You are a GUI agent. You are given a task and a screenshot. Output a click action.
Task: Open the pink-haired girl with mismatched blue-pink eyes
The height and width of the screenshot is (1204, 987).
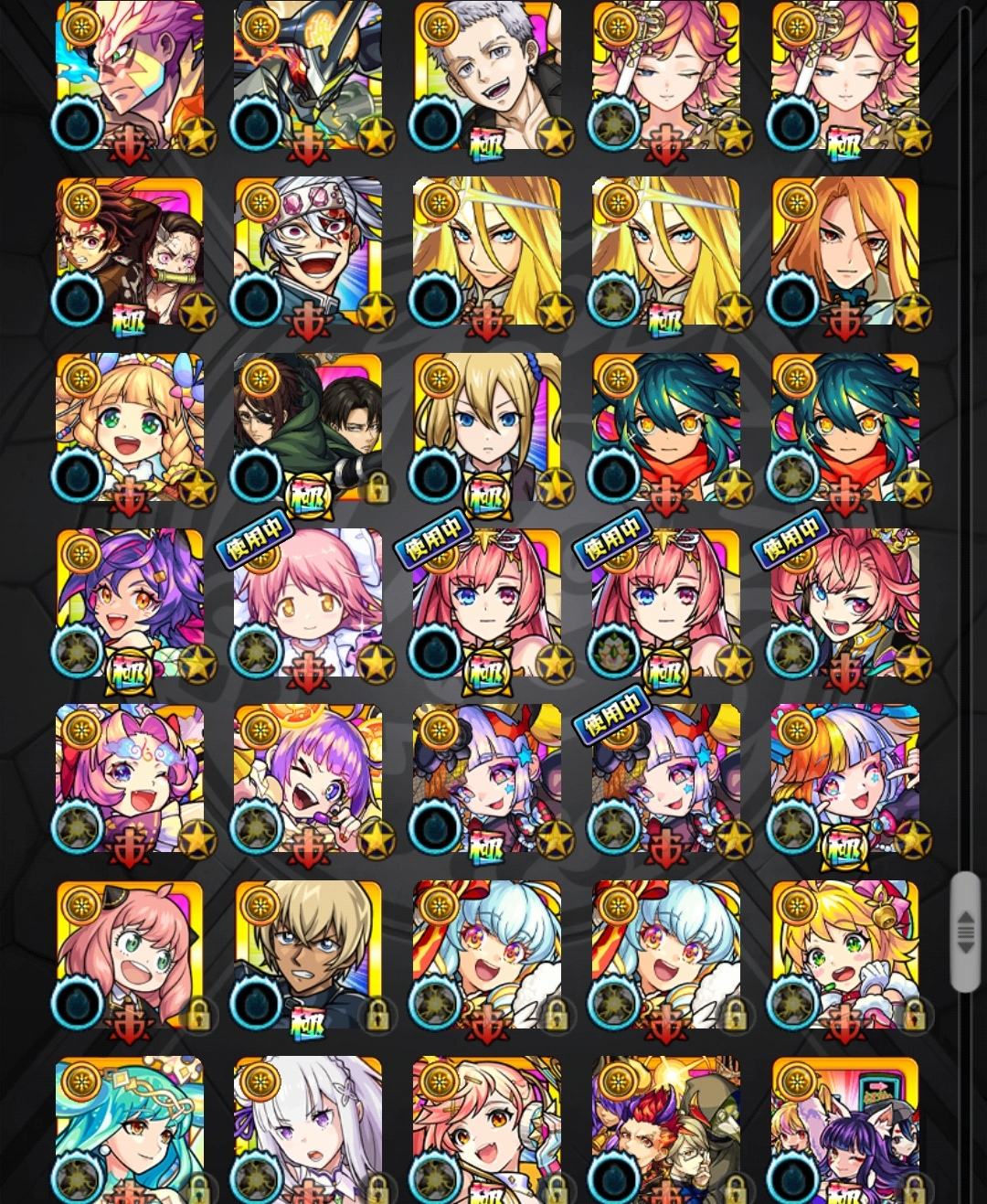pos(844,604)
